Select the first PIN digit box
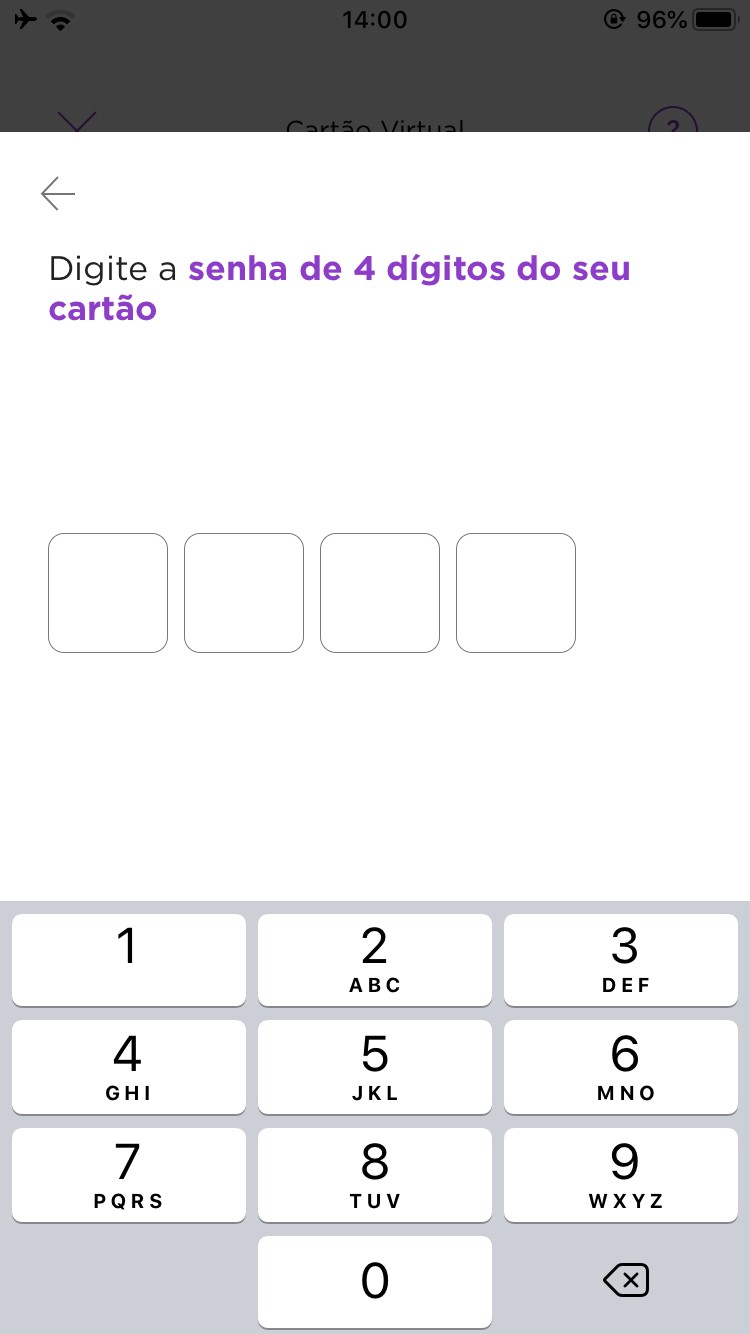Image resolution: width=750 pixels, height=1334 pixels. 108,593
